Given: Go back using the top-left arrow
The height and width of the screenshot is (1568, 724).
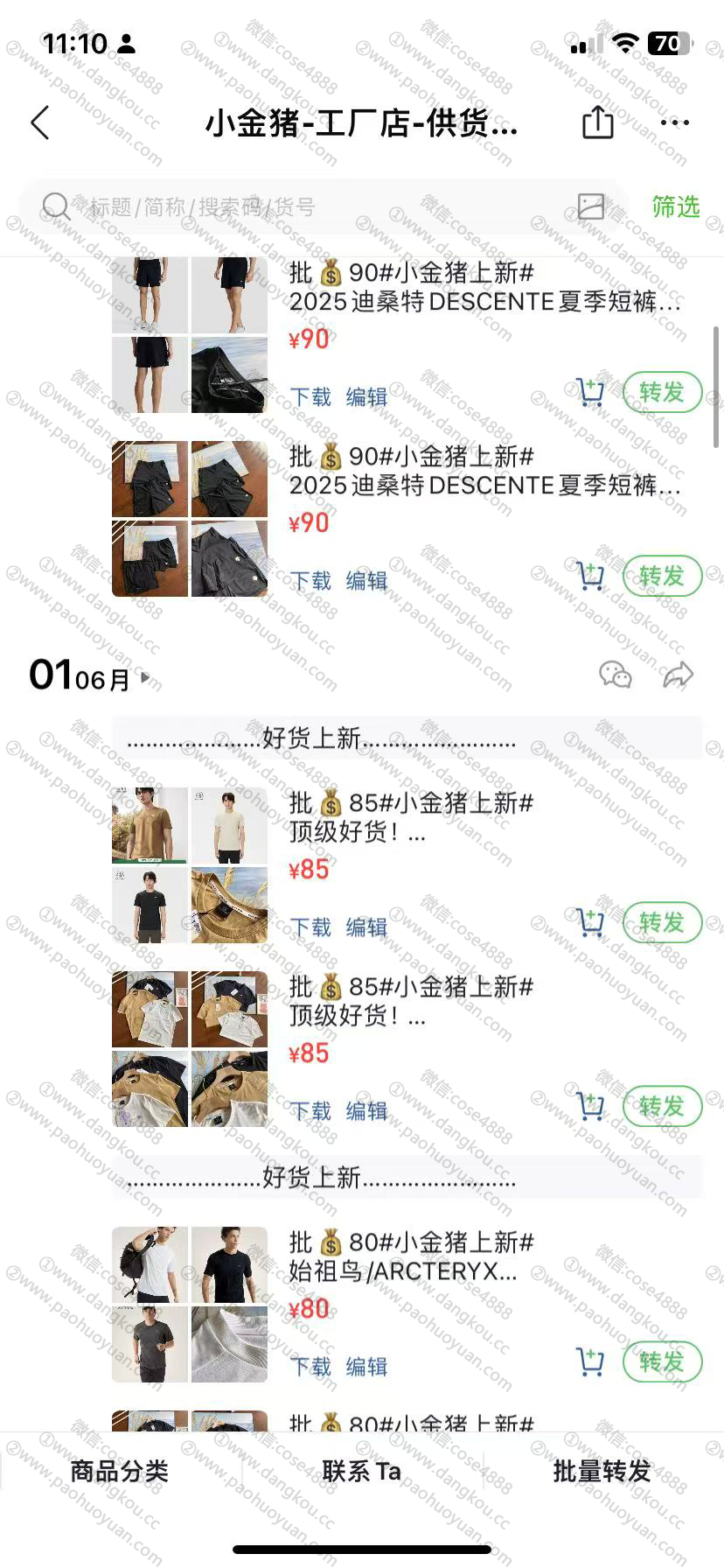Looking at the screenshot, I should (40, 123).
